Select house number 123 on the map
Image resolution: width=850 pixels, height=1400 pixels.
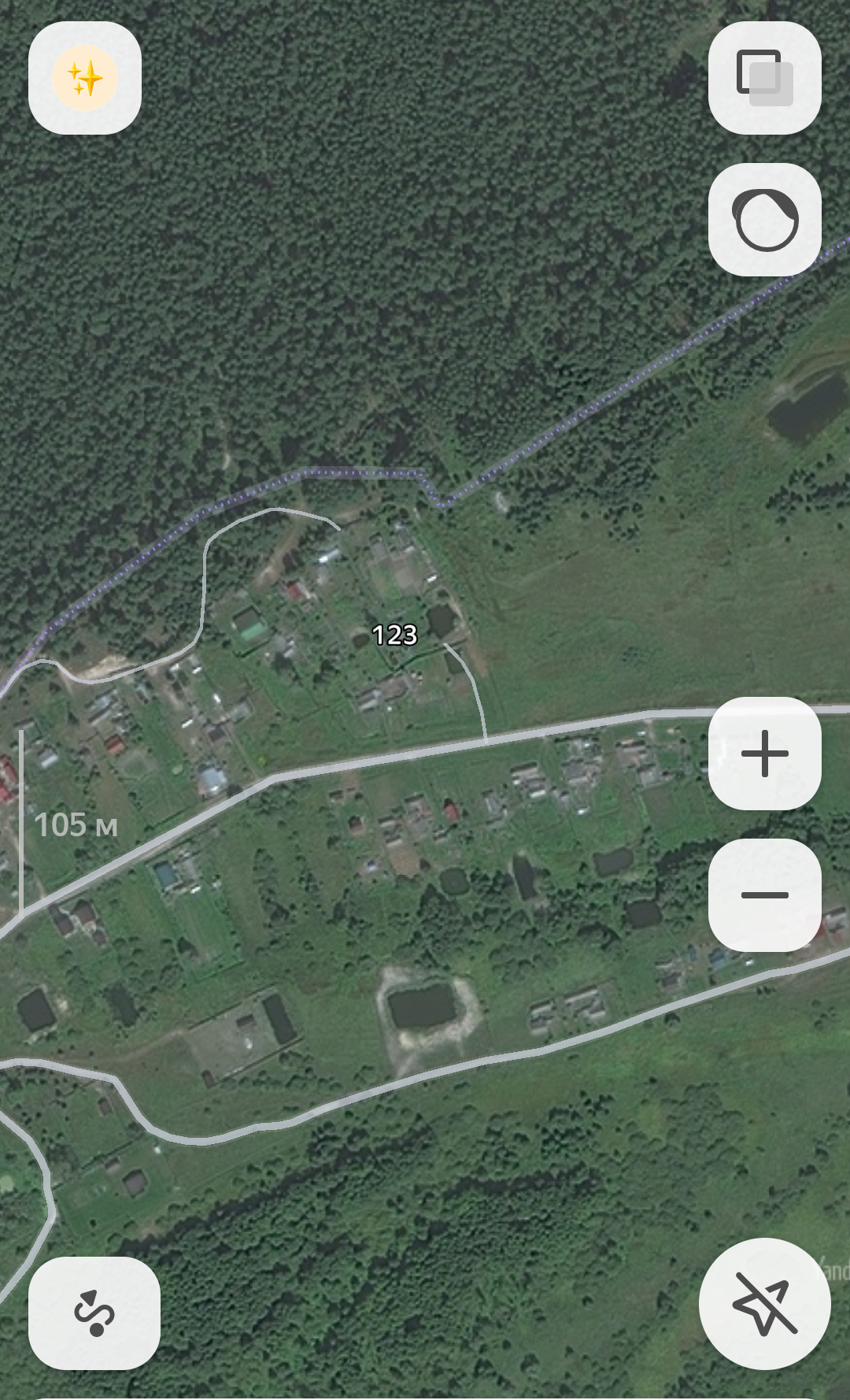394,635
